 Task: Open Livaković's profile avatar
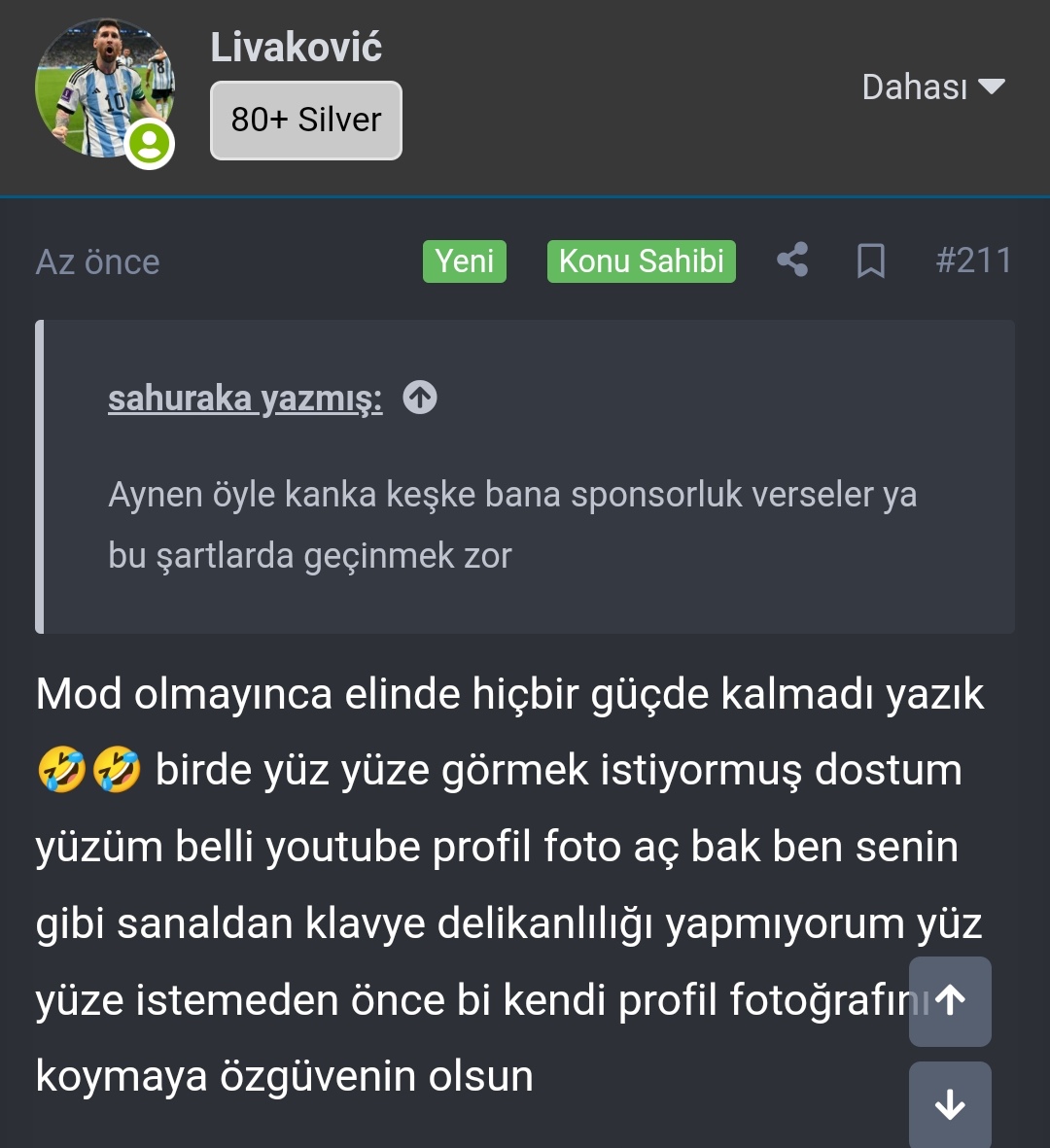coord(104,88)
